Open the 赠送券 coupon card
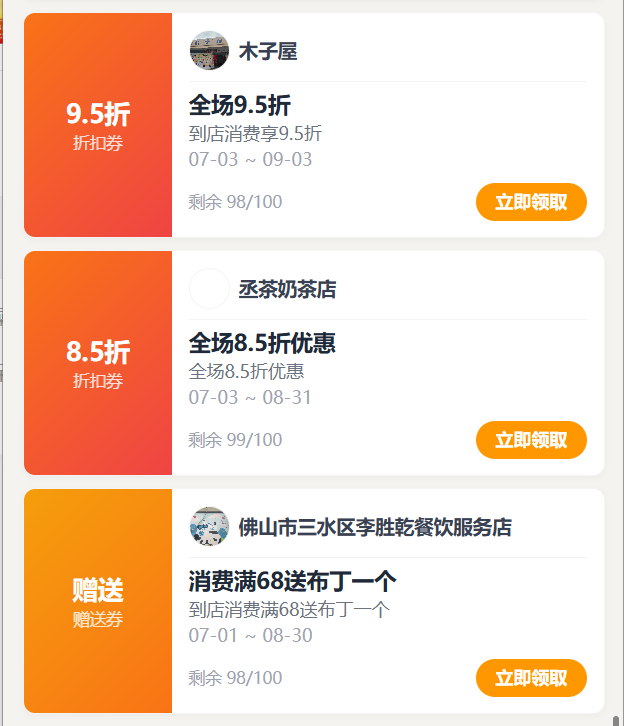The width and height of the screenshot is (624, 726). pyautogui.click(x=314, y=601)
